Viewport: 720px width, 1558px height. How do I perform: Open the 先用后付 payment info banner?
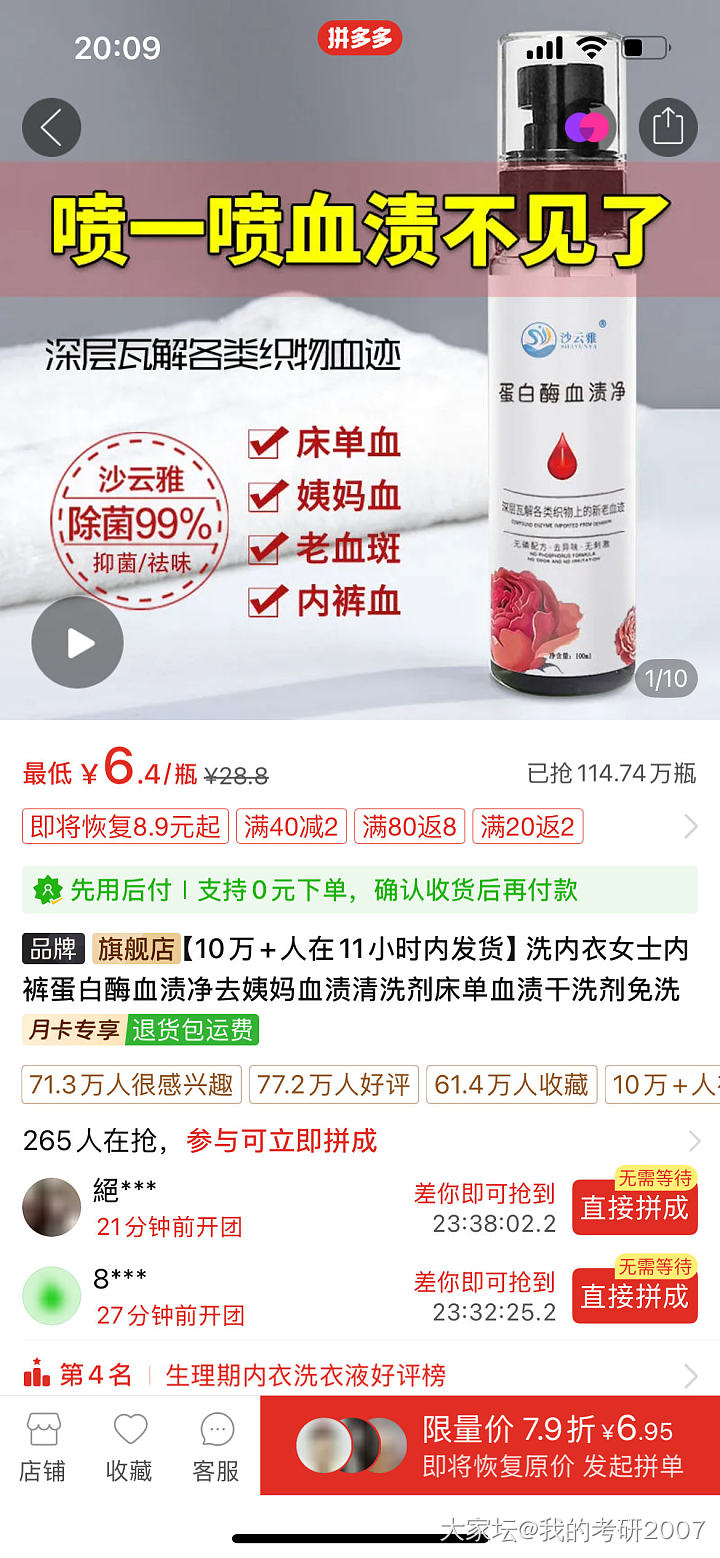pyautogui.click(x=360, y=890)
